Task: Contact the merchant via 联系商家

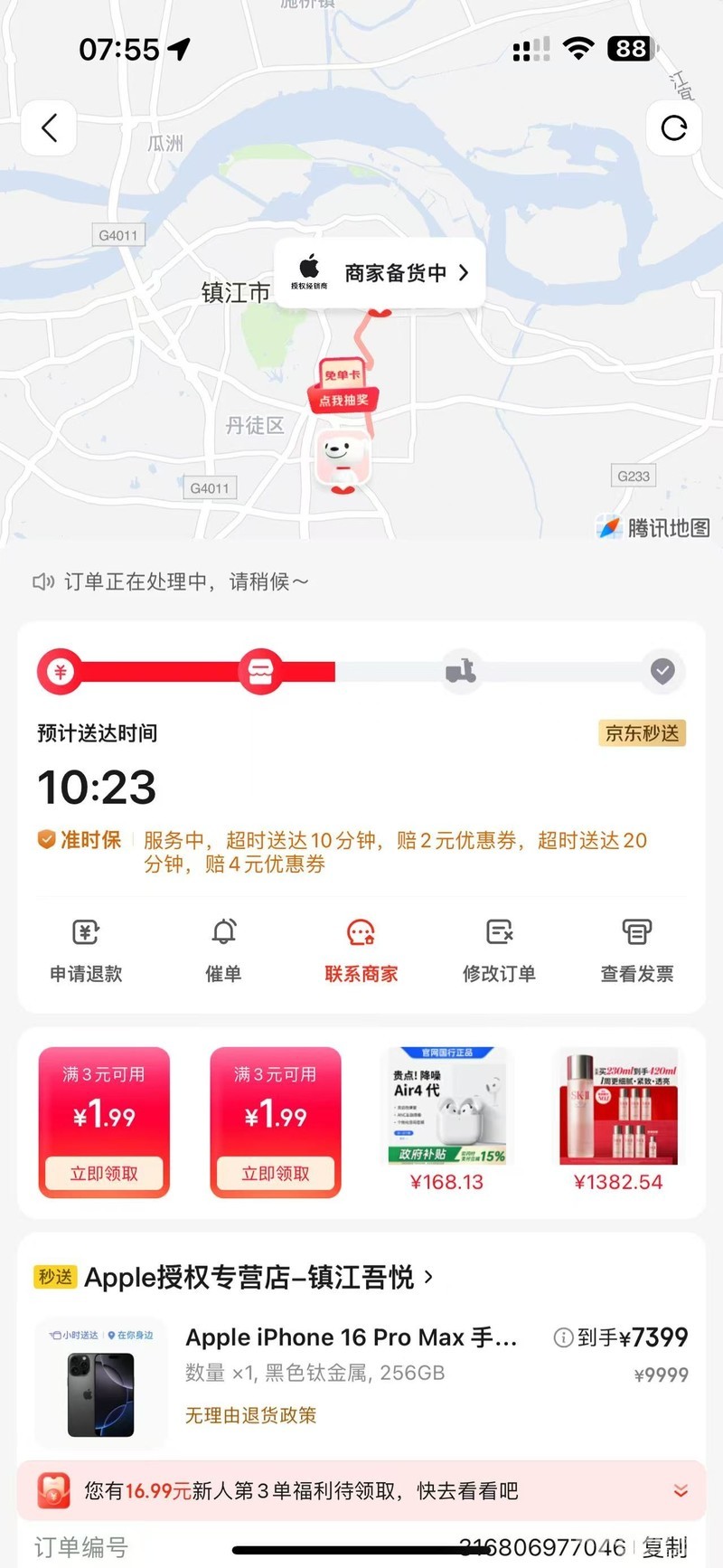Action: click(361, 949)
